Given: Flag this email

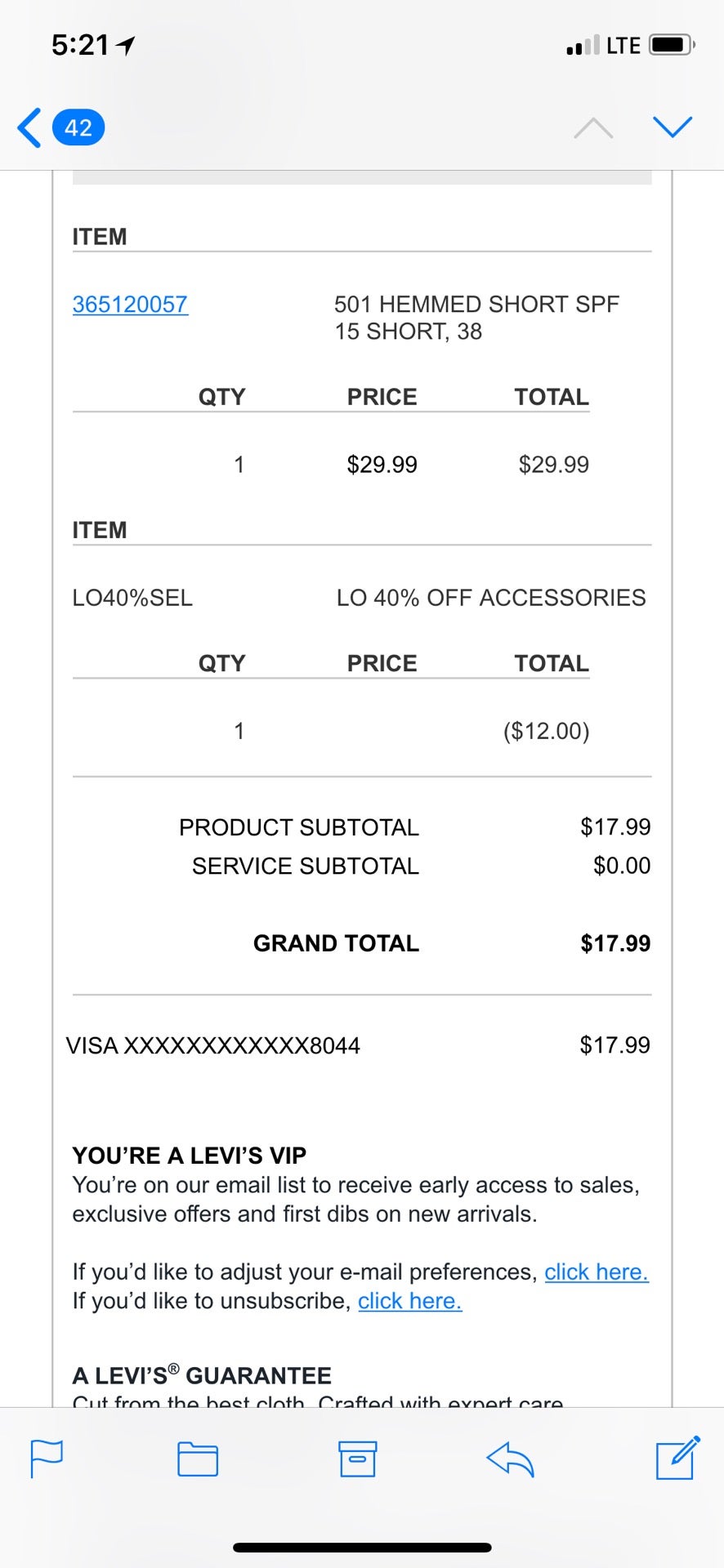Looking at the screenshot, I should (47, 1459).
